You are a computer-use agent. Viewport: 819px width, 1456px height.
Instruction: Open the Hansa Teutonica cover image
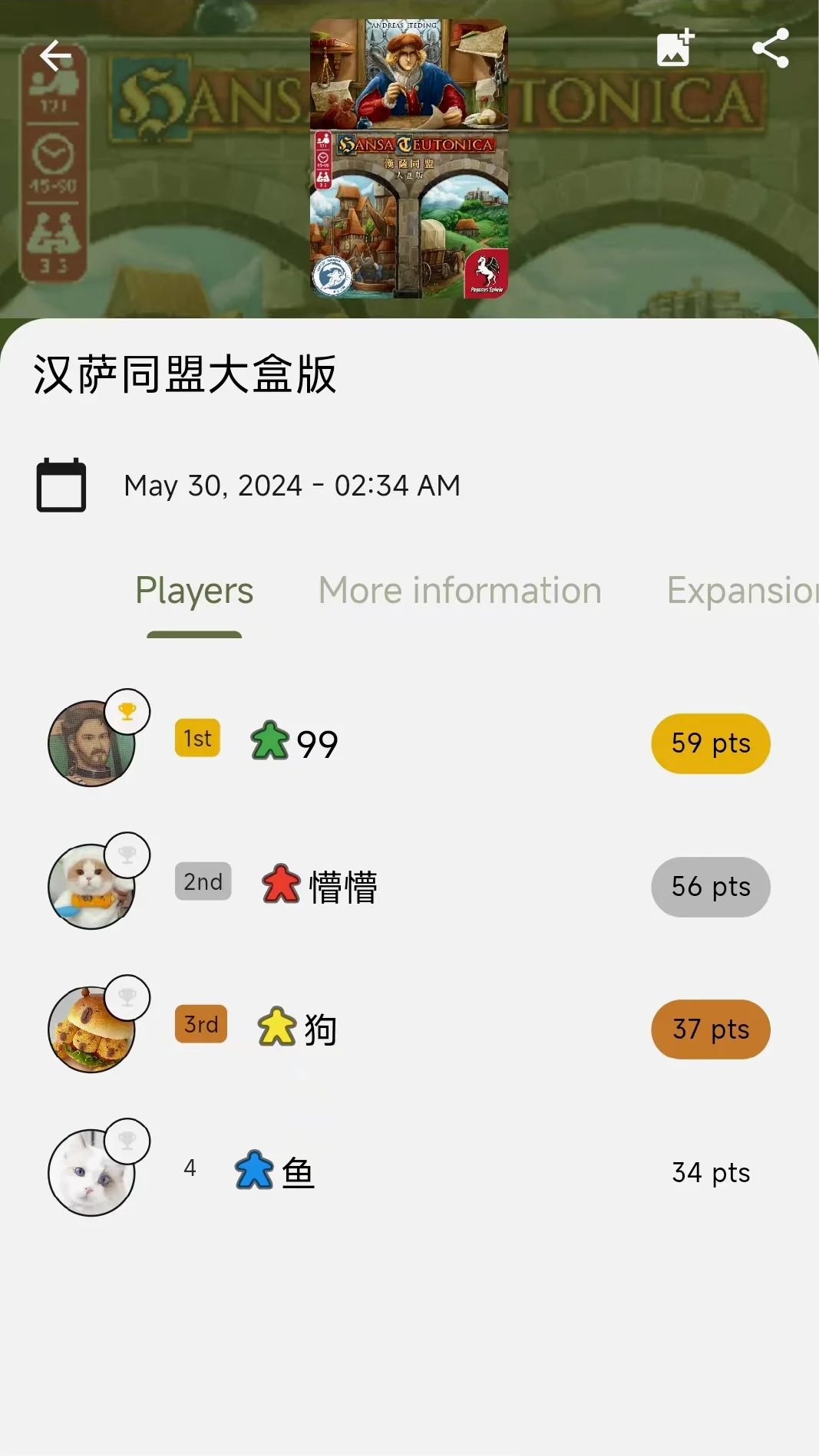[x=408, y=159]
